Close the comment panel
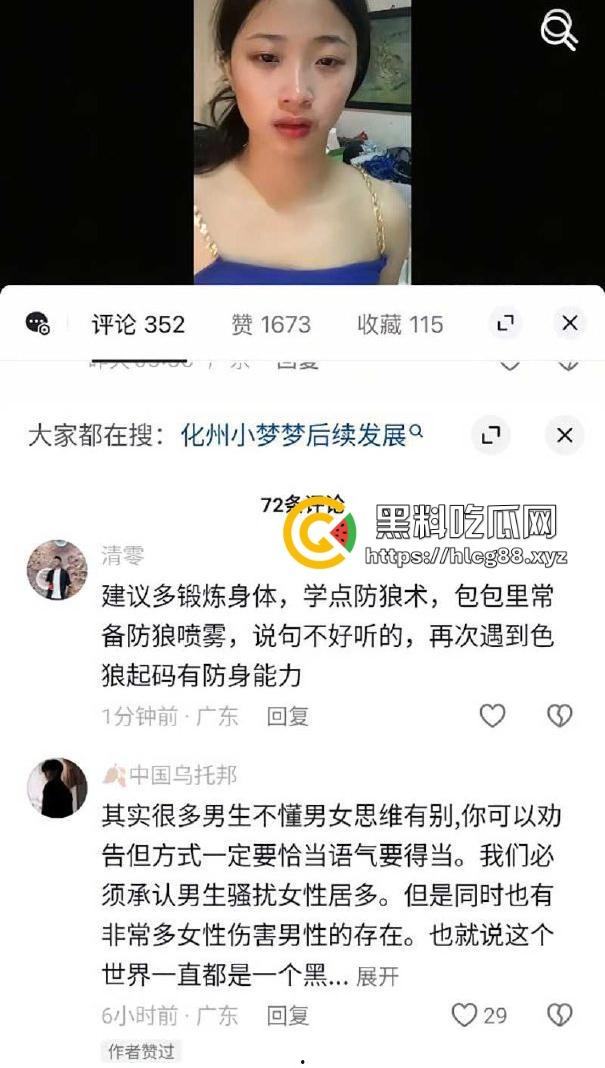 pos(569,323)
